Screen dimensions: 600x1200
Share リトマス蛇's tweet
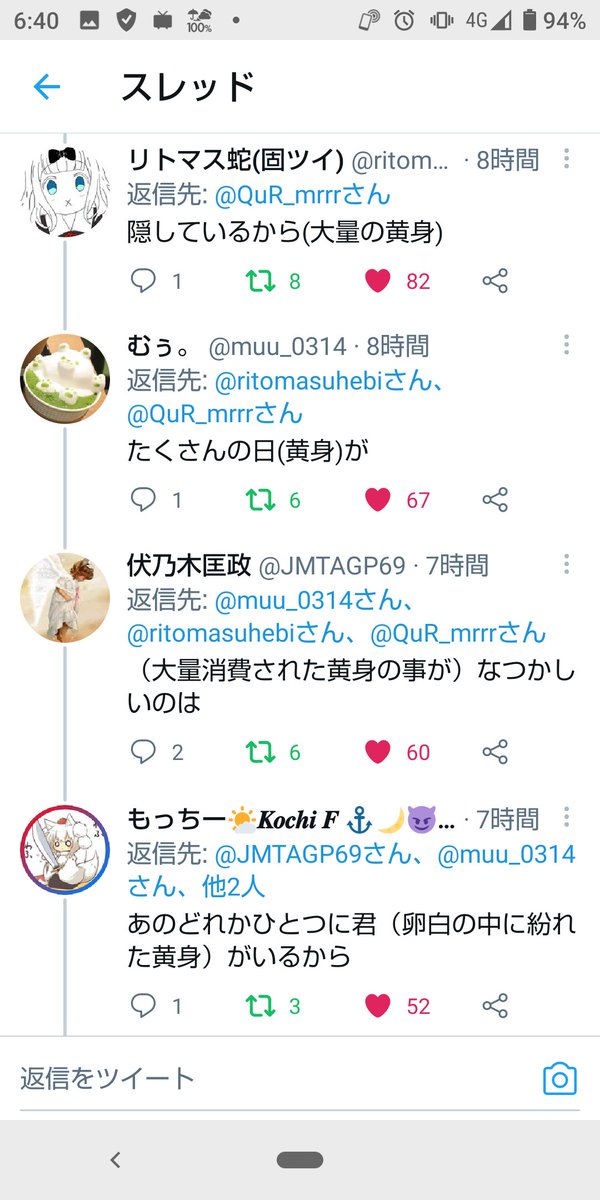495,282
